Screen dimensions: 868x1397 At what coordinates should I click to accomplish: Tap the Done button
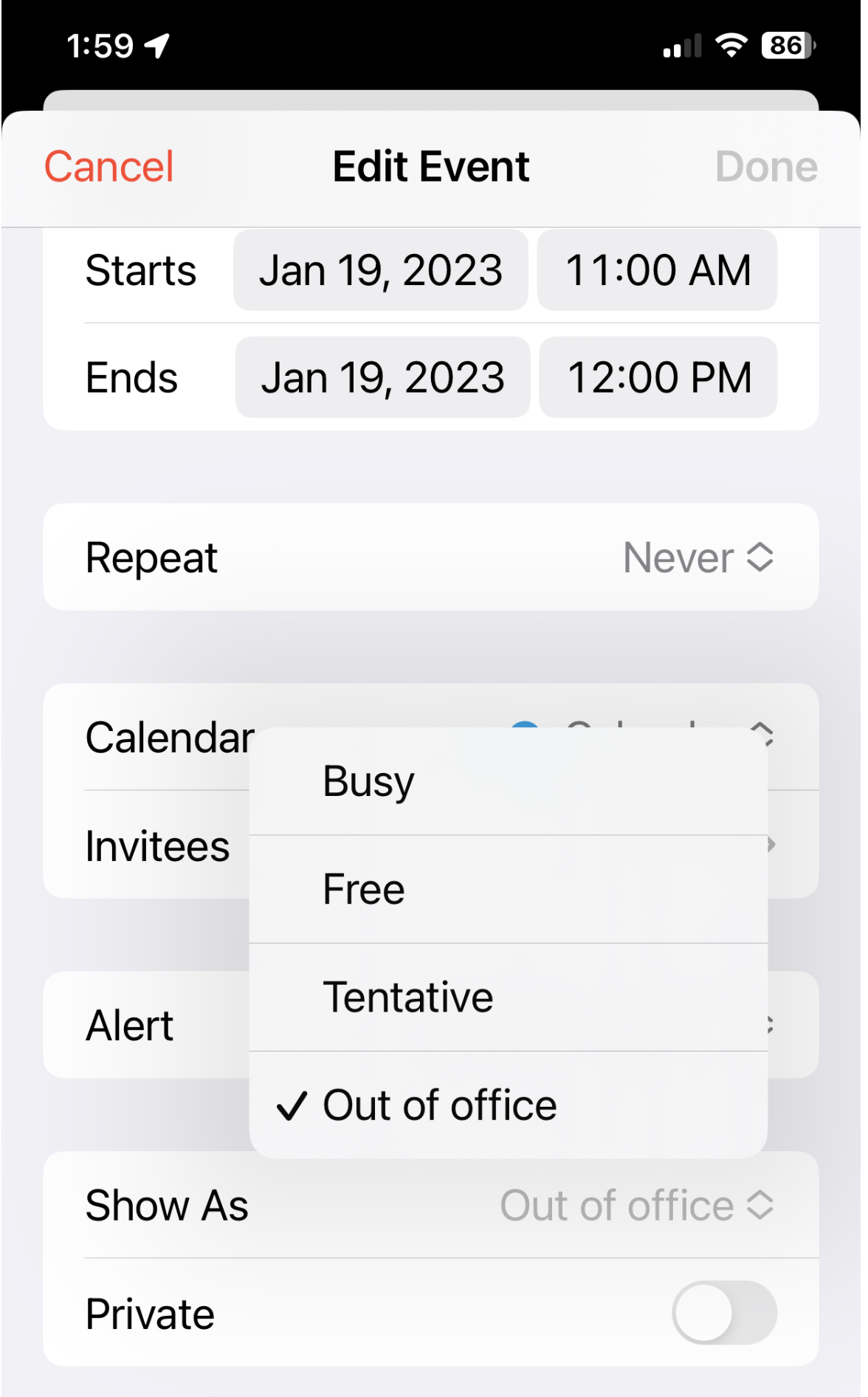click(765, 167)
